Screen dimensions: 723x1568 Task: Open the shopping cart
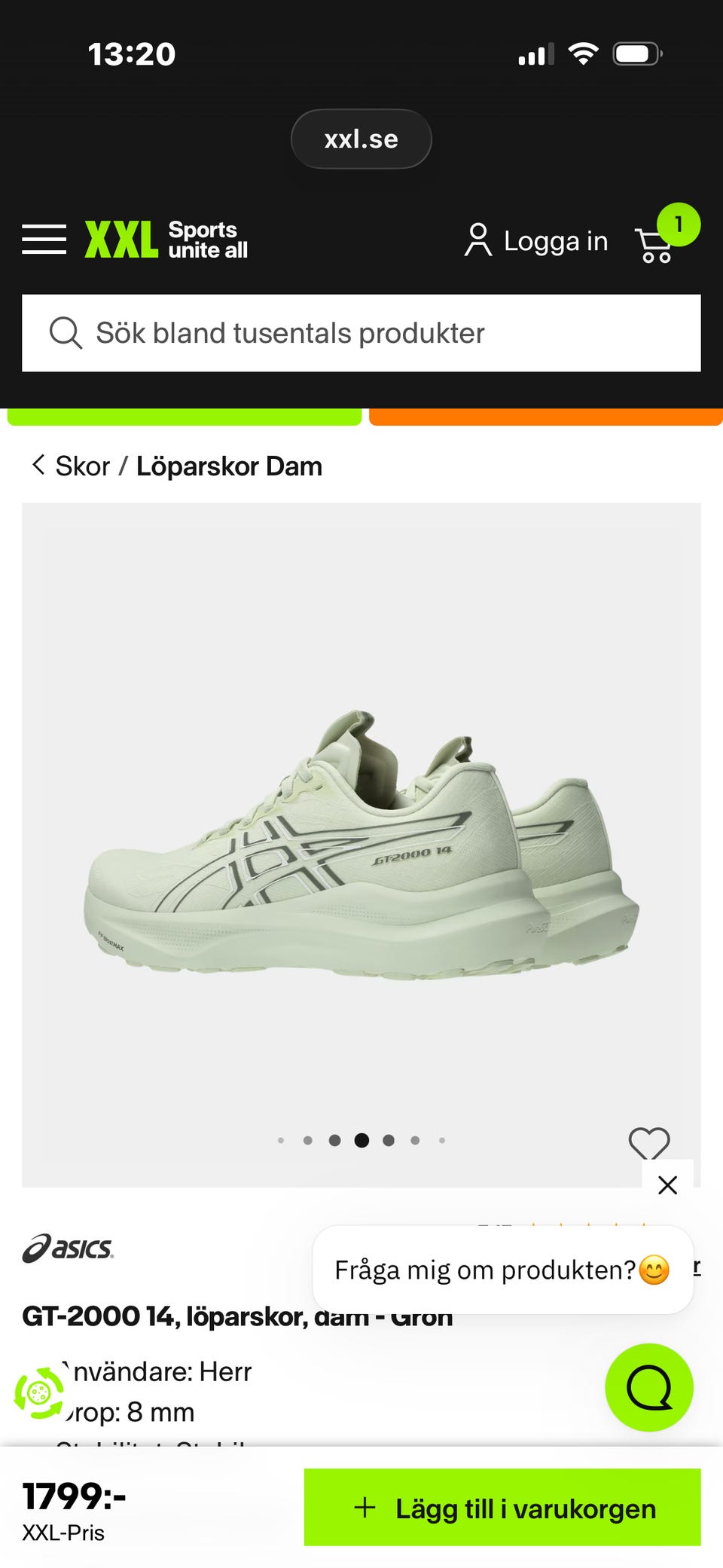pyautogui.click(x=655, y=244)
